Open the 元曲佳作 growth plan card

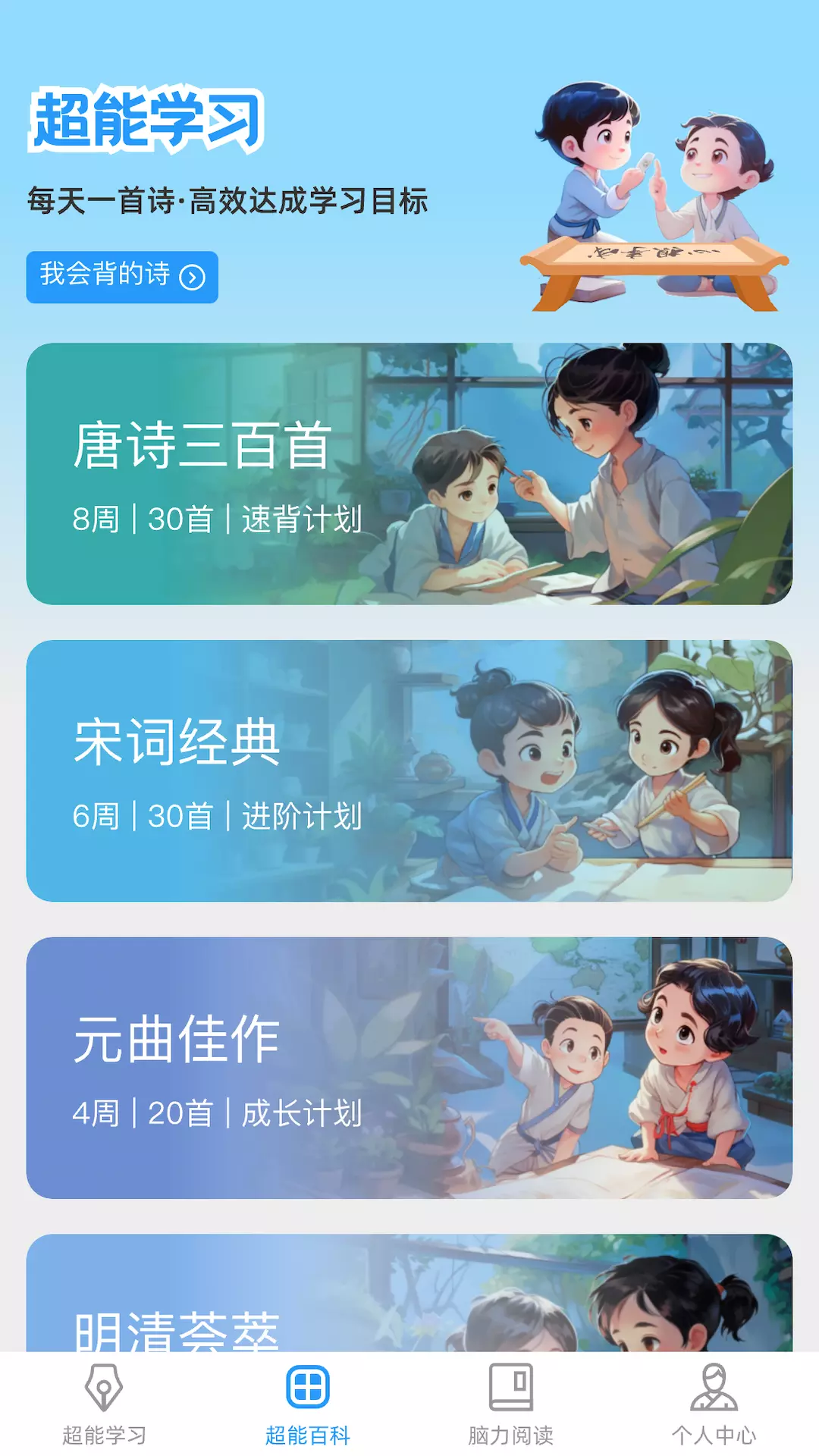[409, 1068]
